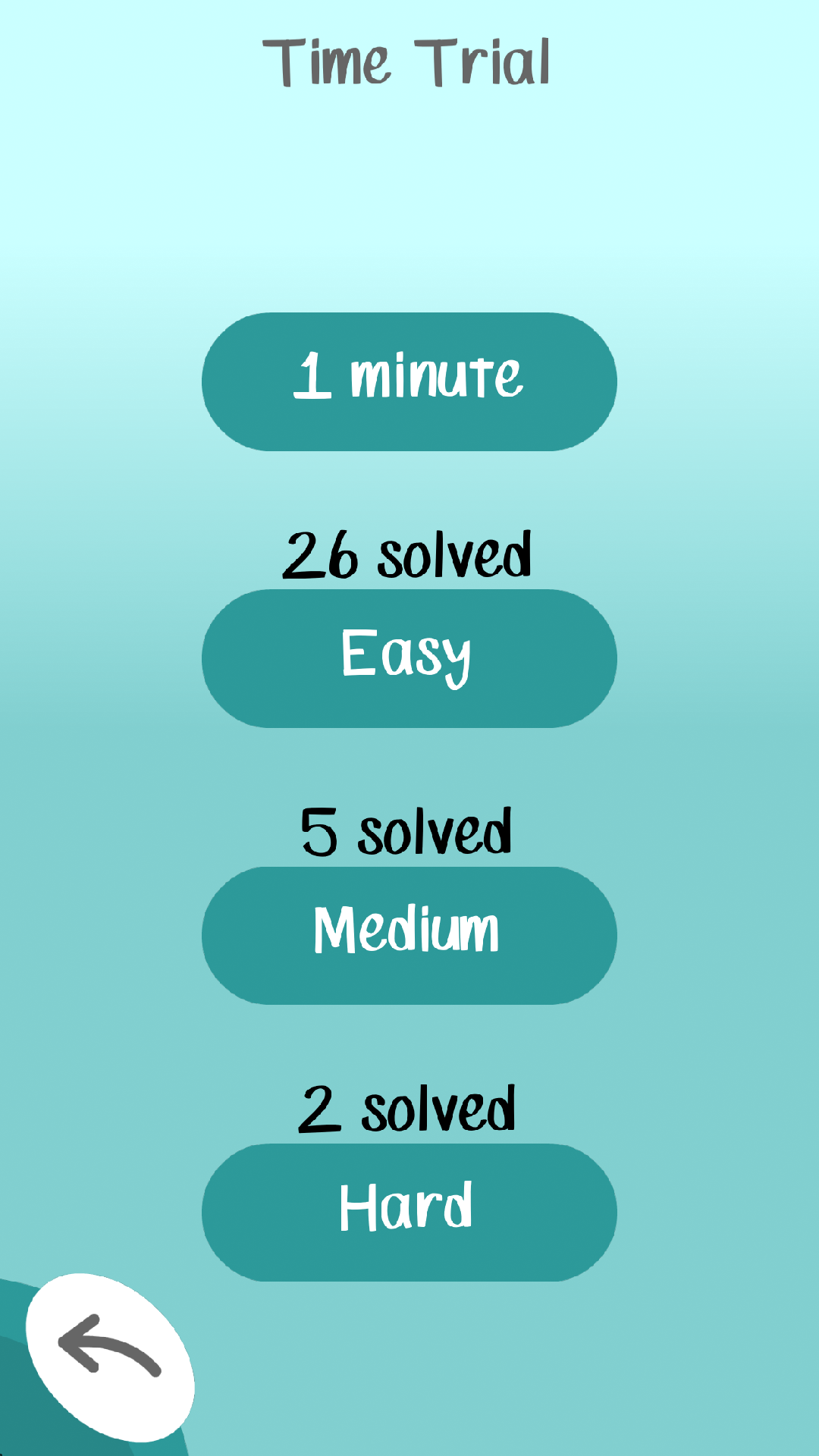This screenshot has height=1456, width=819.
Task: Start a Medium time trial
Action: [x=409, y=934]
